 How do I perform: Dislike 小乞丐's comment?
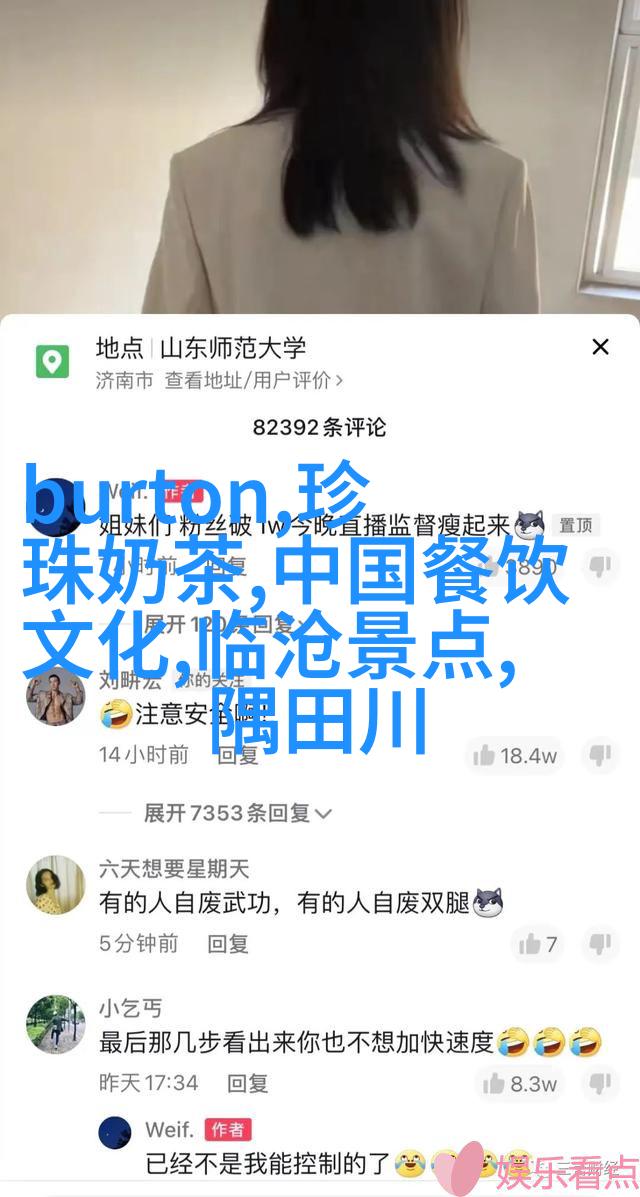click(x=600, y=1083)
